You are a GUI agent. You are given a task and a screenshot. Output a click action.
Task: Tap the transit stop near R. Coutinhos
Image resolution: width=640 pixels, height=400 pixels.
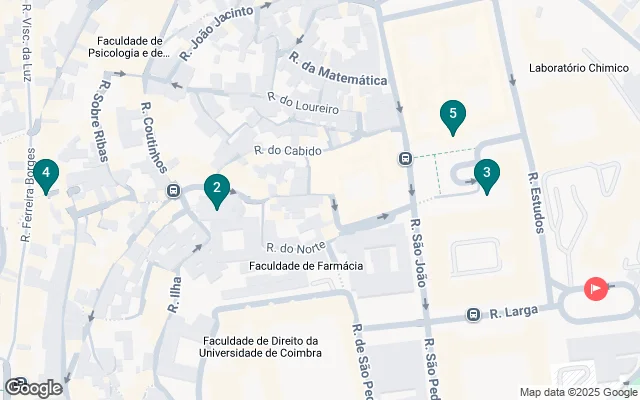173,189
